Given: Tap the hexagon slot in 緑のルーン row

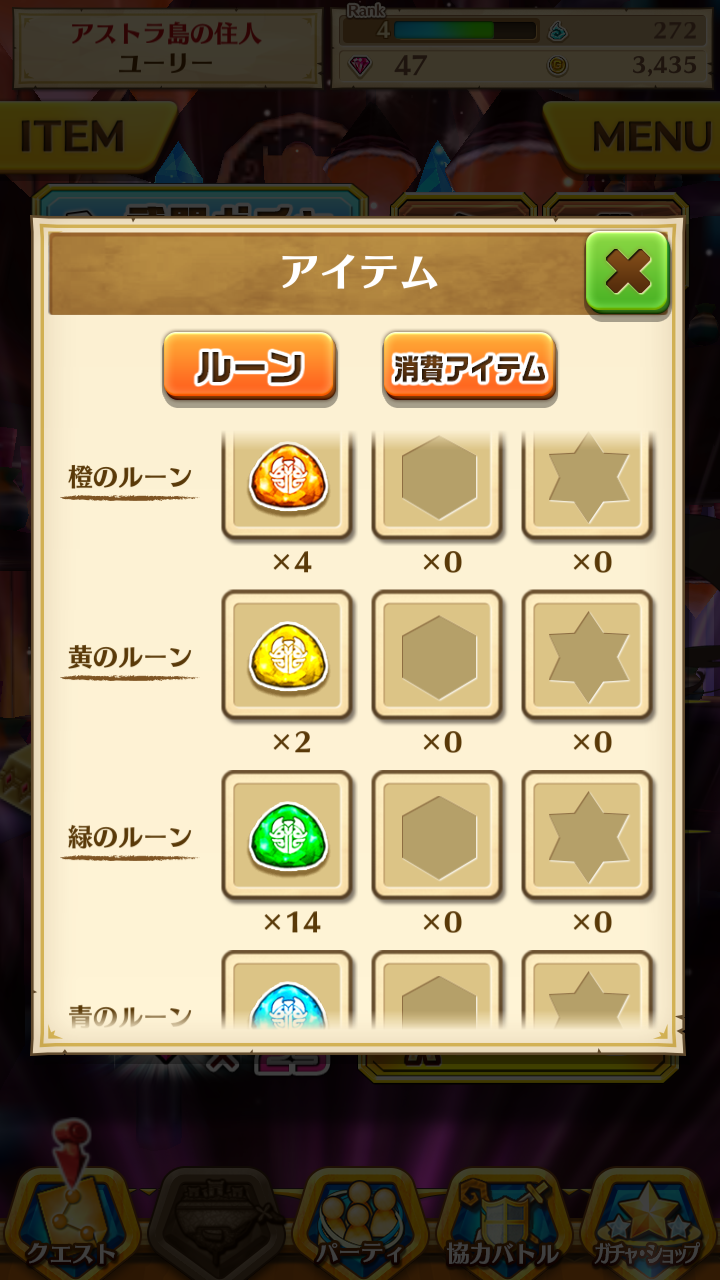Looking at the screenshot, I should click(438, 836).
